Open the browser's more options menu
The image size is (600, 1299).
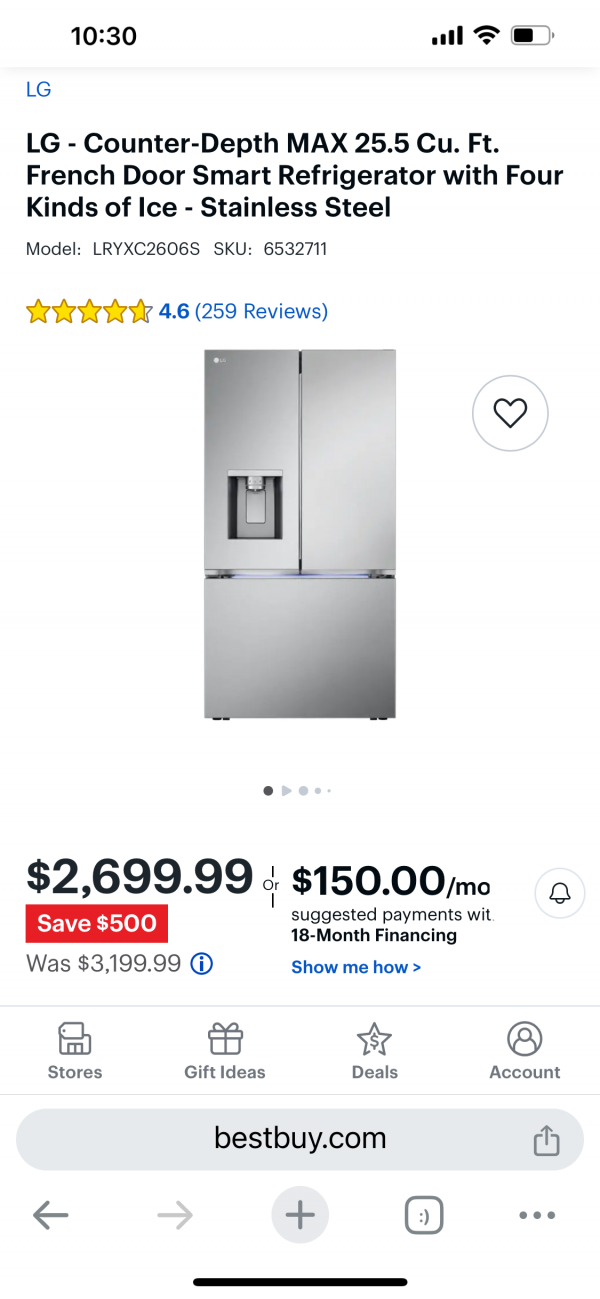point(537,1215)
